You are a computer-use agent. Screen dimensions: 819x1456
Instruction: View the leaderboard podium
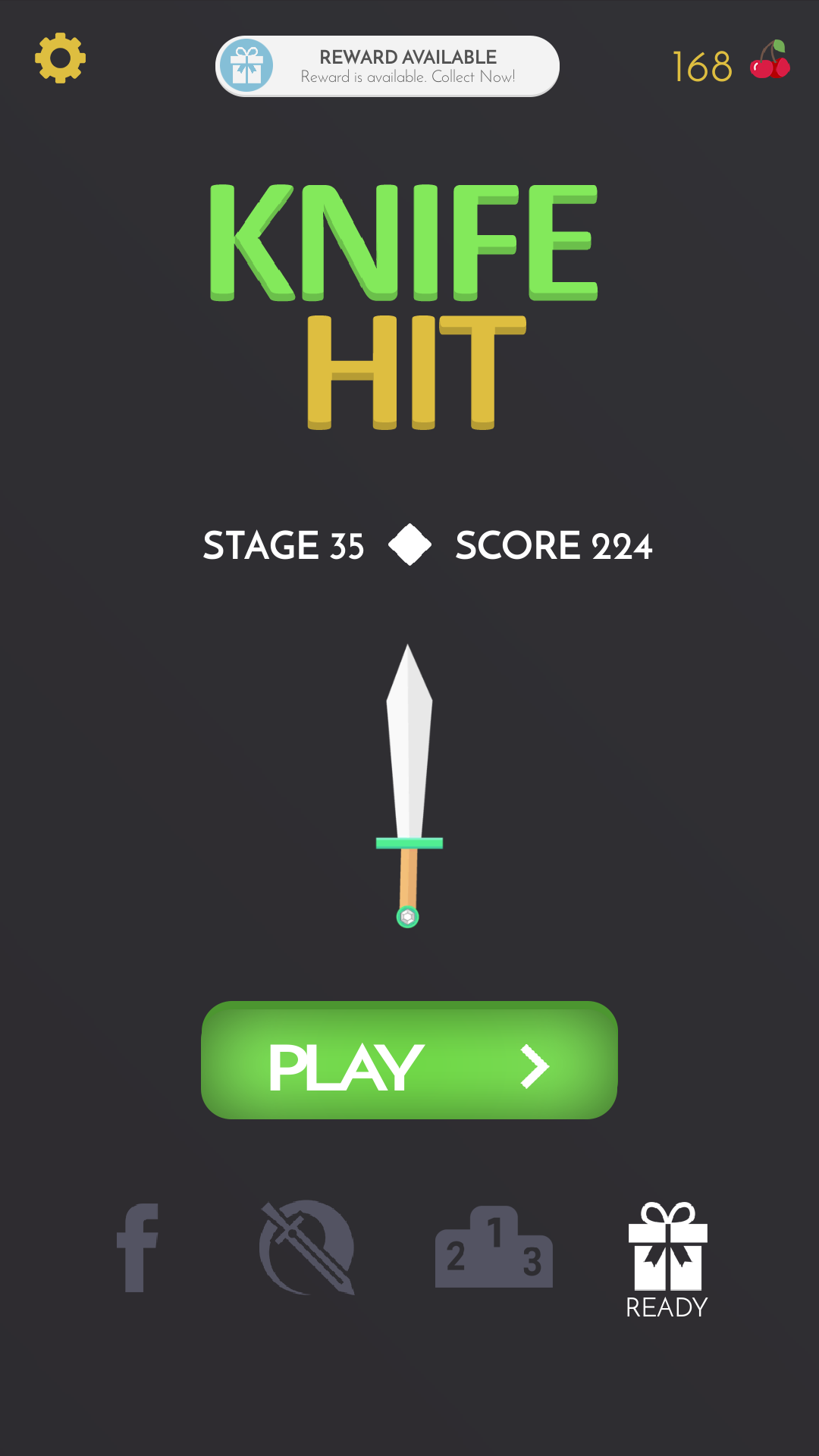[x=494, y=1247]
